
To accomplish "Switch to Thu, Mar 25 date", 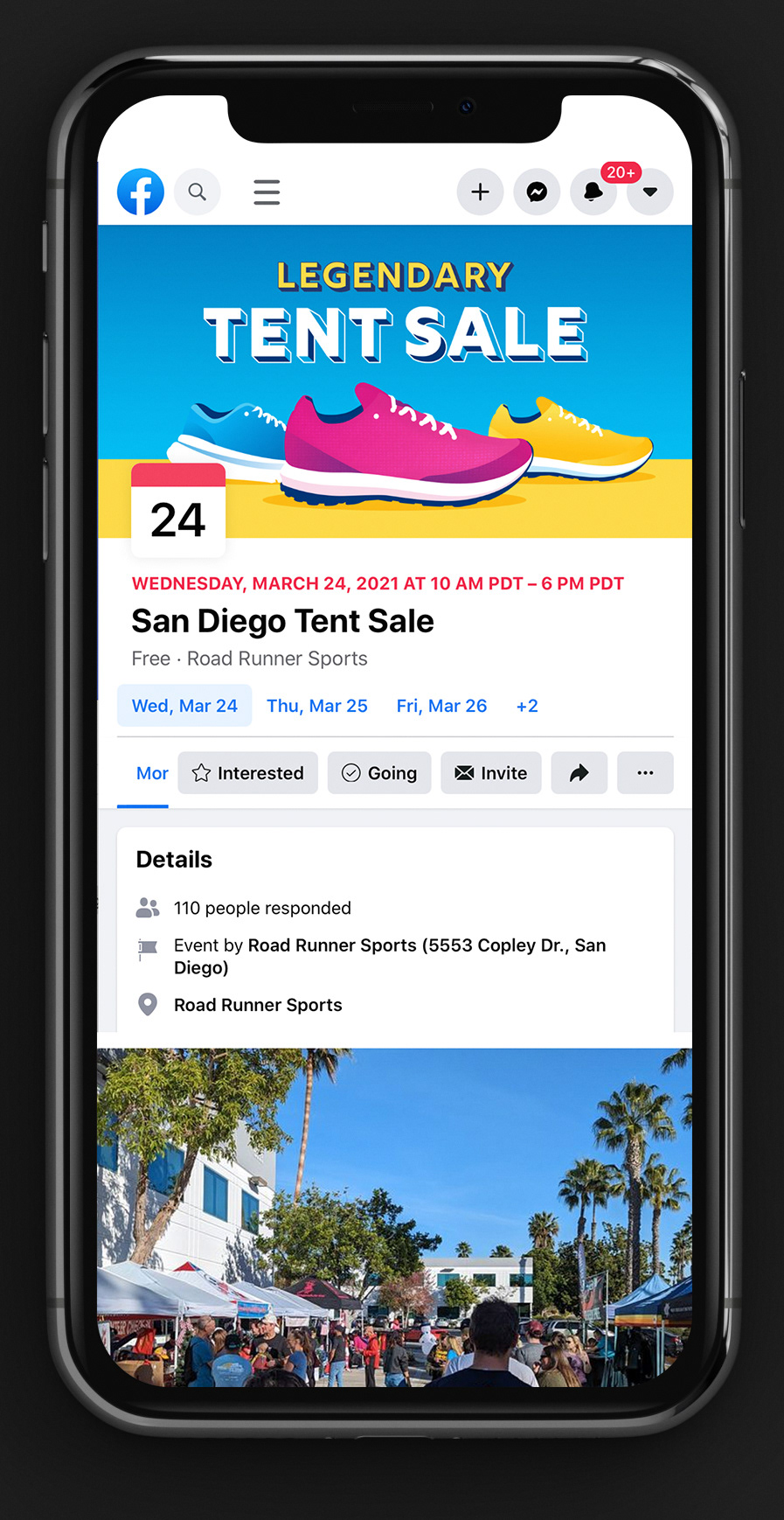I will click(317, 706).
